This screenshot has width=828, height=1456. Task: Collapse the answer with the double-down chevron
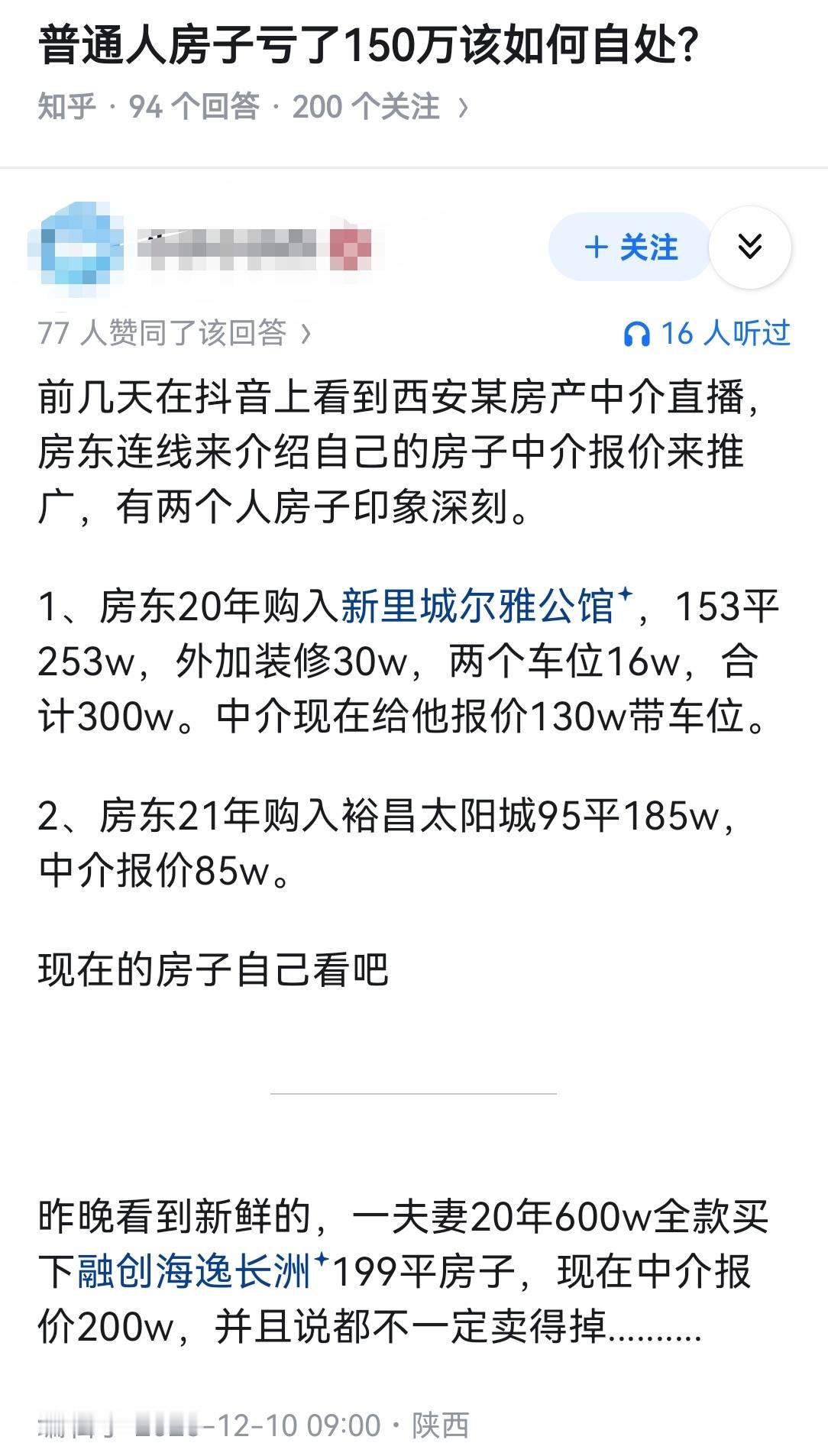coord(752,247)
